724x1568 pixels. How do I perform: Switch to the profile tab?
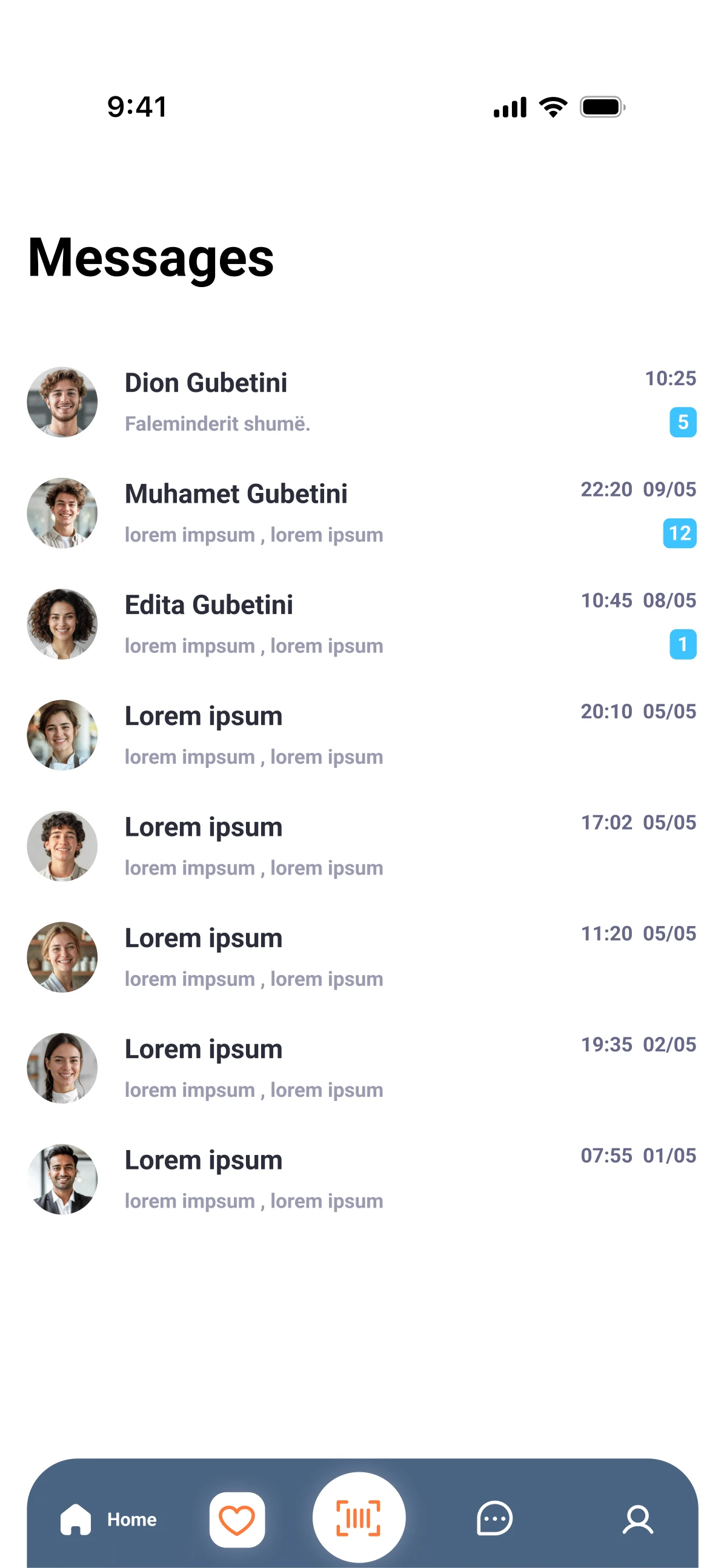click(637, 1520)
